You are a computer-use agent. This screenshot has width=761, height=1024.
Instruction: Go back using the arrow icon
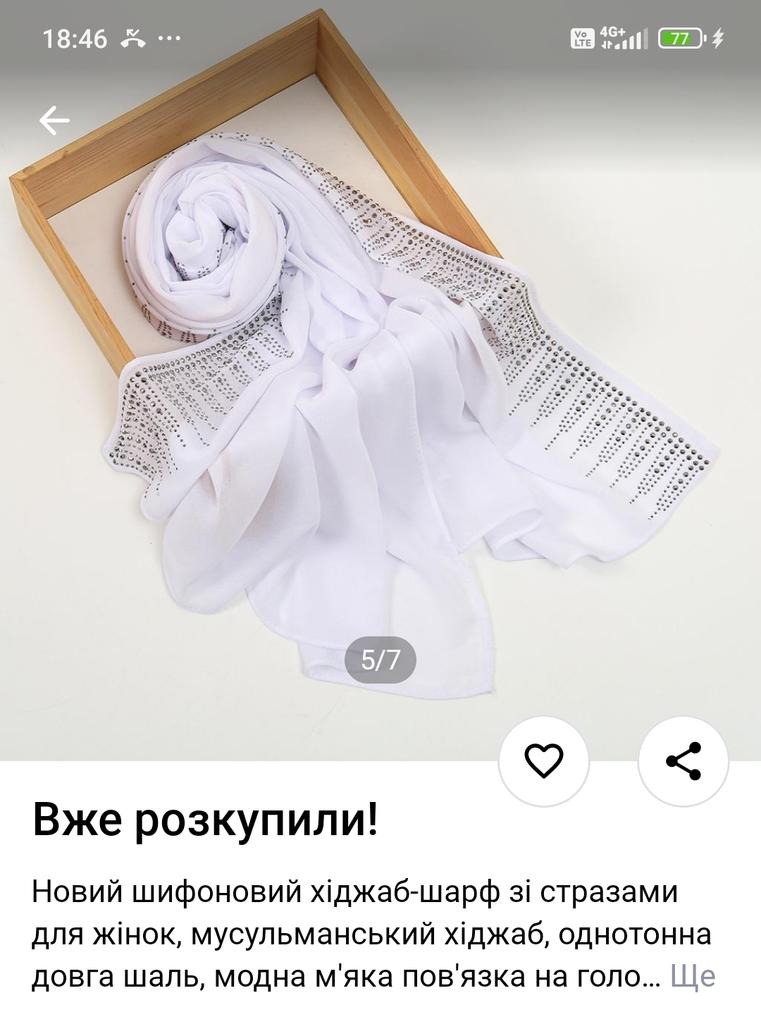click(x=54, y=121)
